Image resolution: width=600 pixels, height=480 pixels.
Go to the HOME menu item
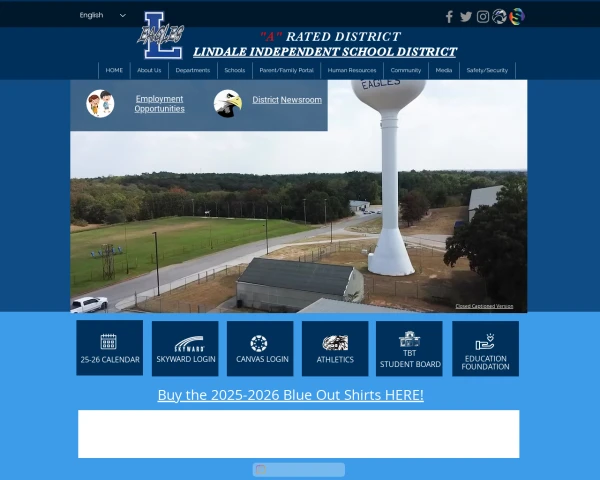pos(114,71)
